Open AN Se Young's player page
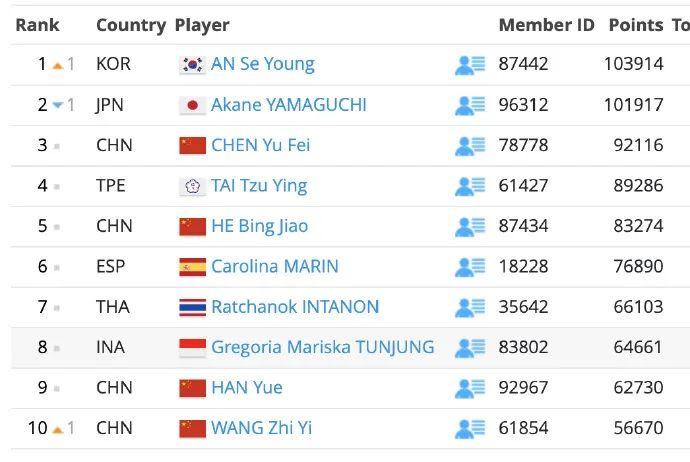 262,64
